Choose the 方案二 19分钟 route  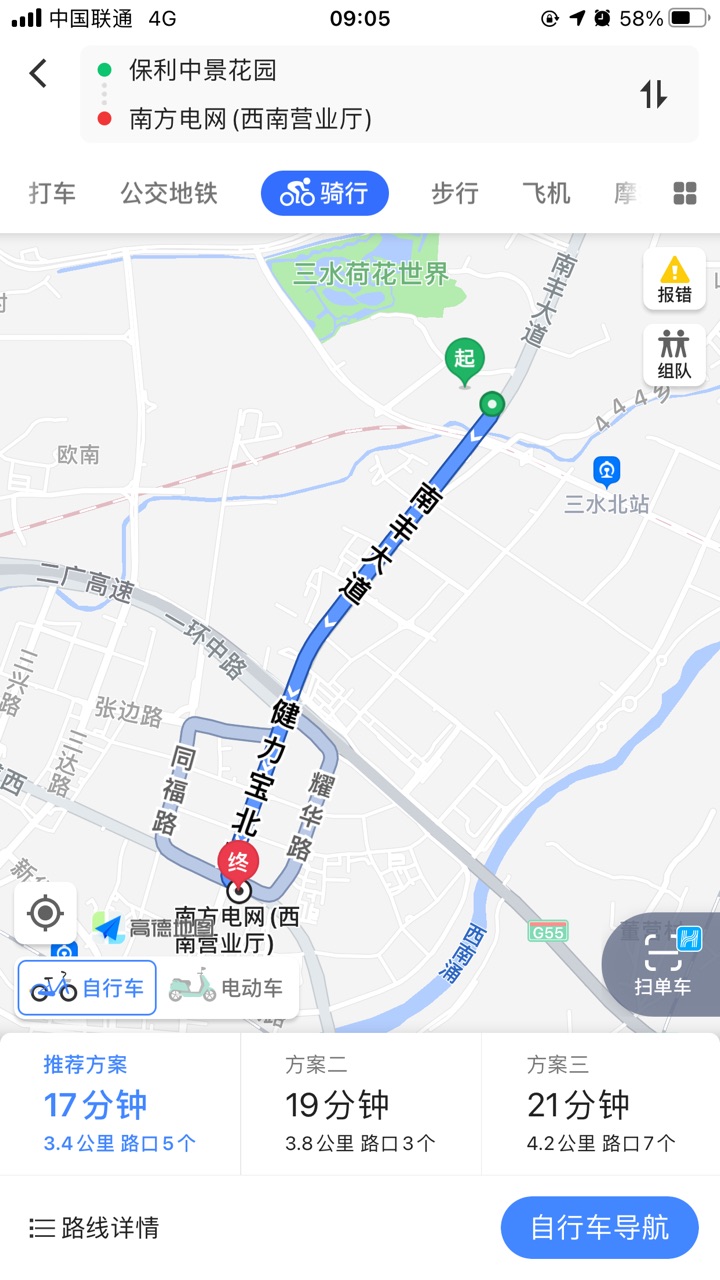point(360,1105)
